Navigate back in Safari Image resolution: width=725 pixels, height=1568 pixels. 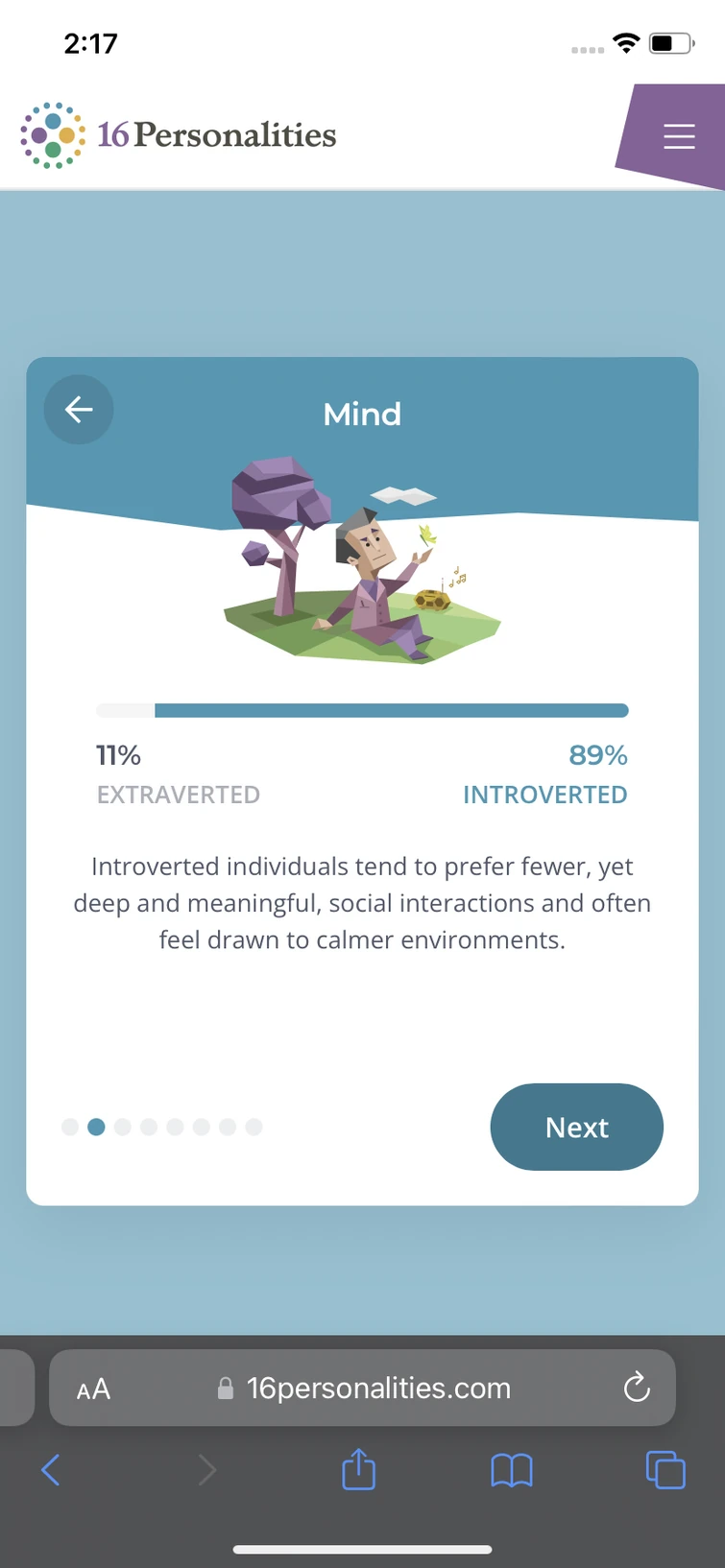click(51, 1469)
